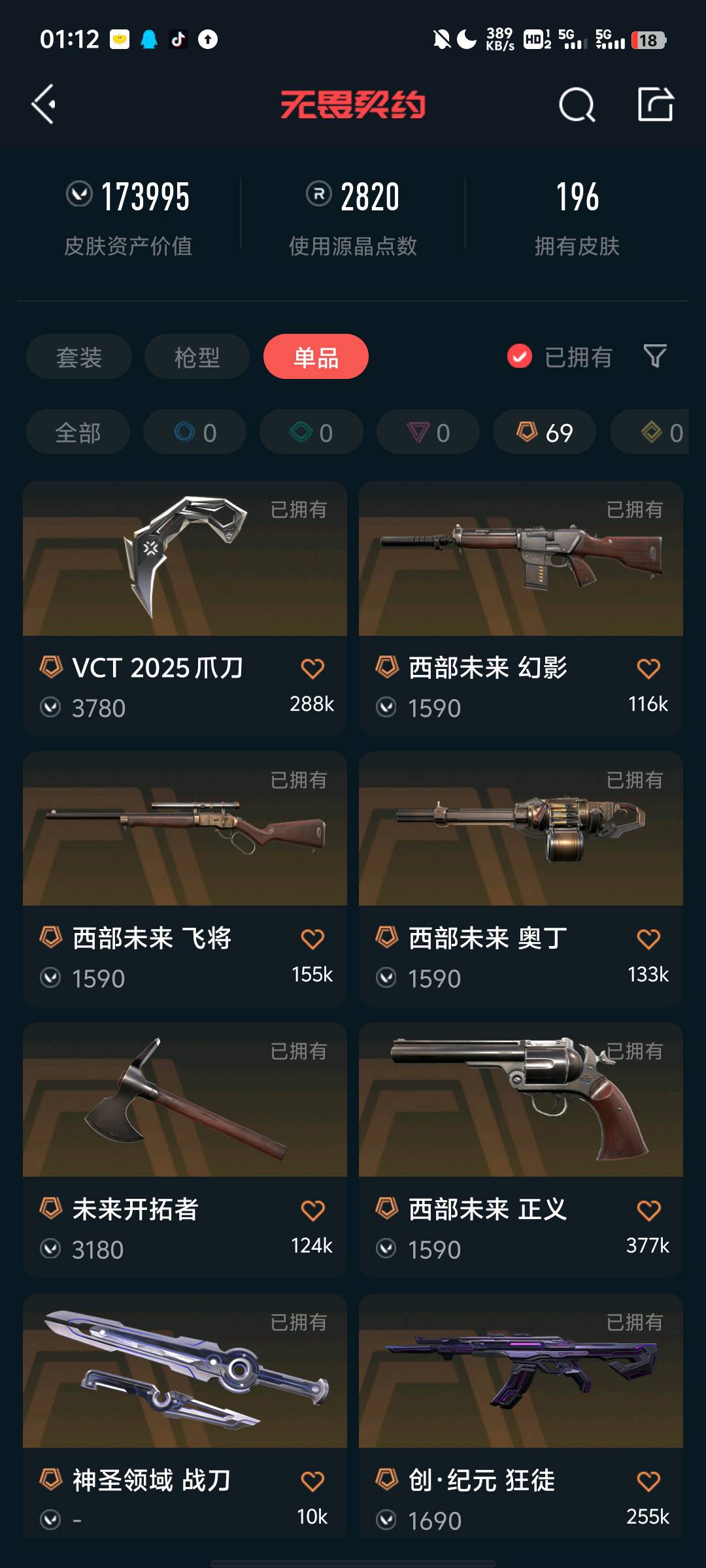This screenshot has height=1568, width=706.
Task: Favorite the 西部未来 奥丁 skin
Action: 648,939
